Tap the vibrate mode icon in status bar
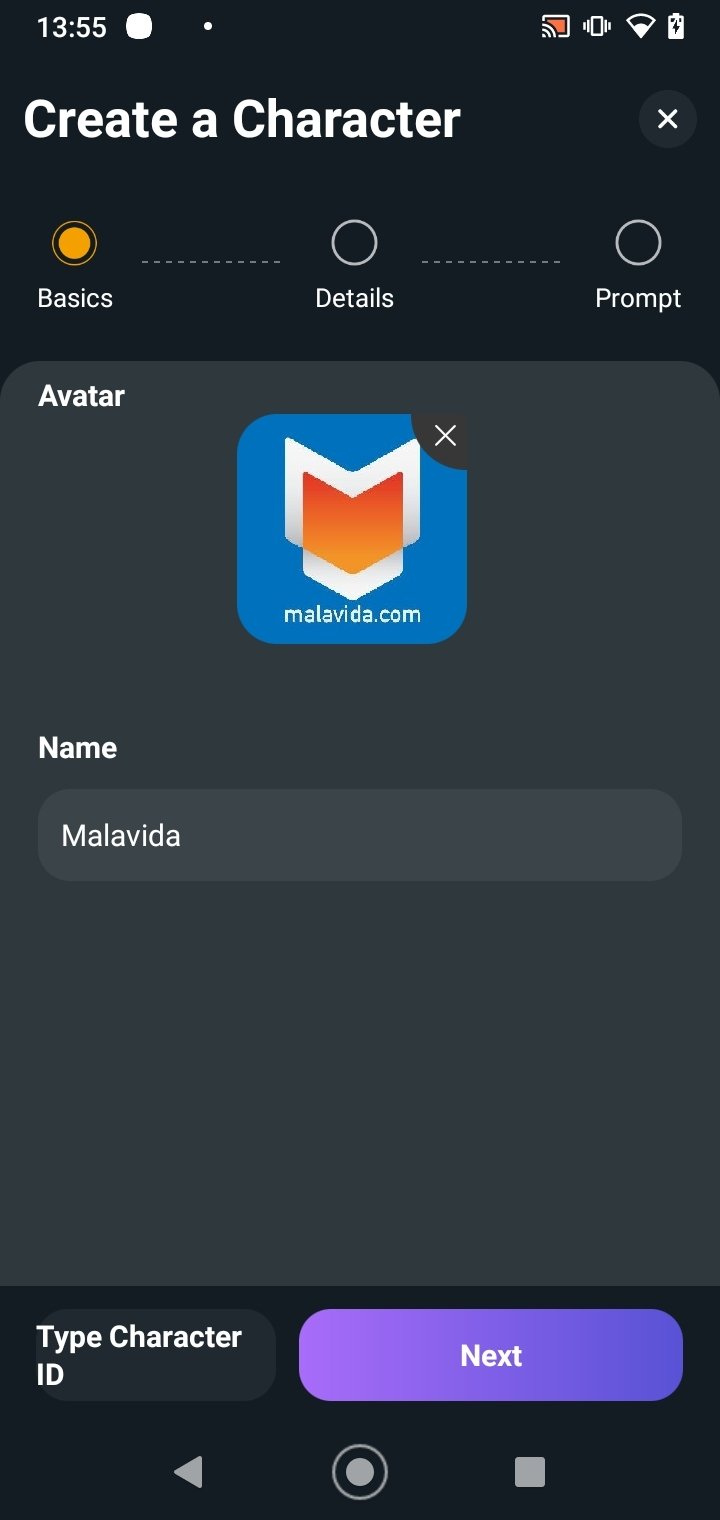 pyautogui.click(x=596, y=26)
